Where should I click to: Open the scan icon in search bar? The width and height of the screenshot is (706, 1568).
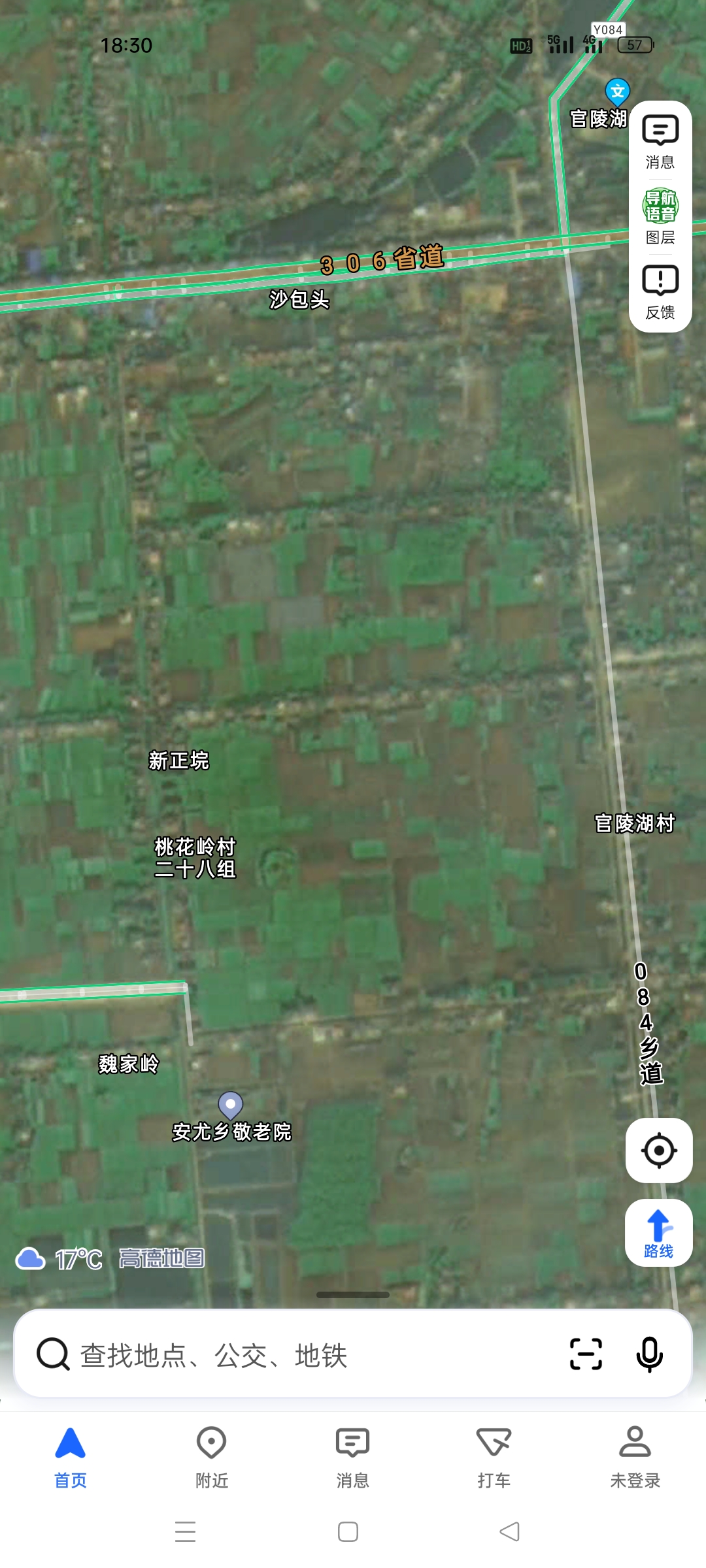point(586,1354)
